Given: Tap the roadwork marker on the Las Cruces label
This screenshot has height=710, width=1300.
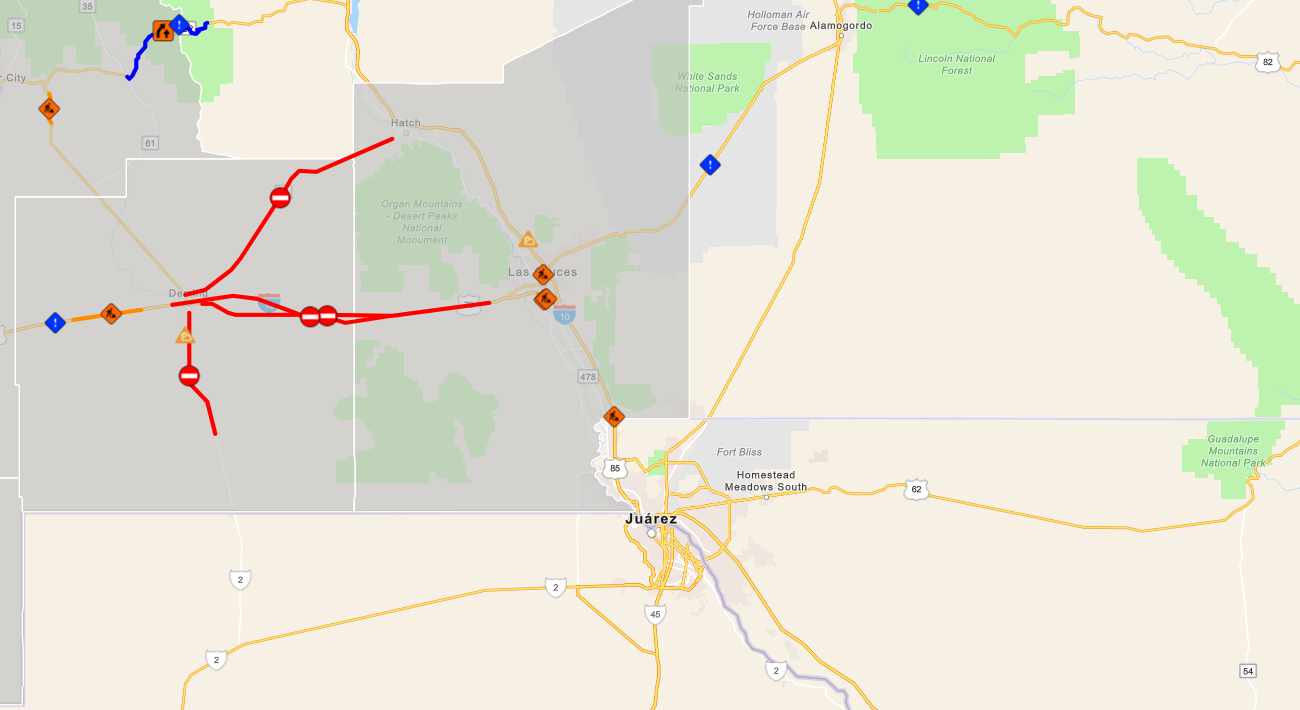Looking at the screenshot, I should pos(542,274).
